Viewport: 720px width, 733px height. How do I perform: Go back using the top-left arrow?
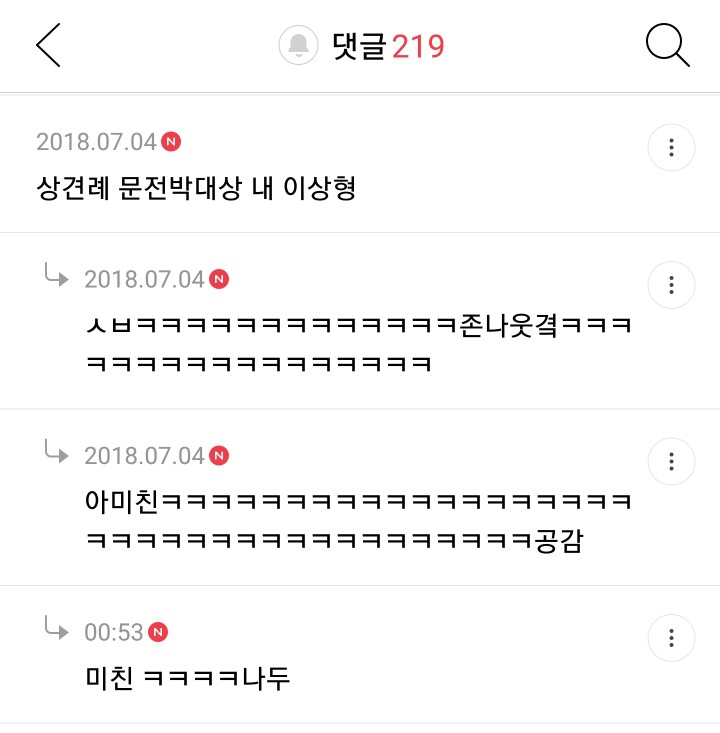pos(48,46)
